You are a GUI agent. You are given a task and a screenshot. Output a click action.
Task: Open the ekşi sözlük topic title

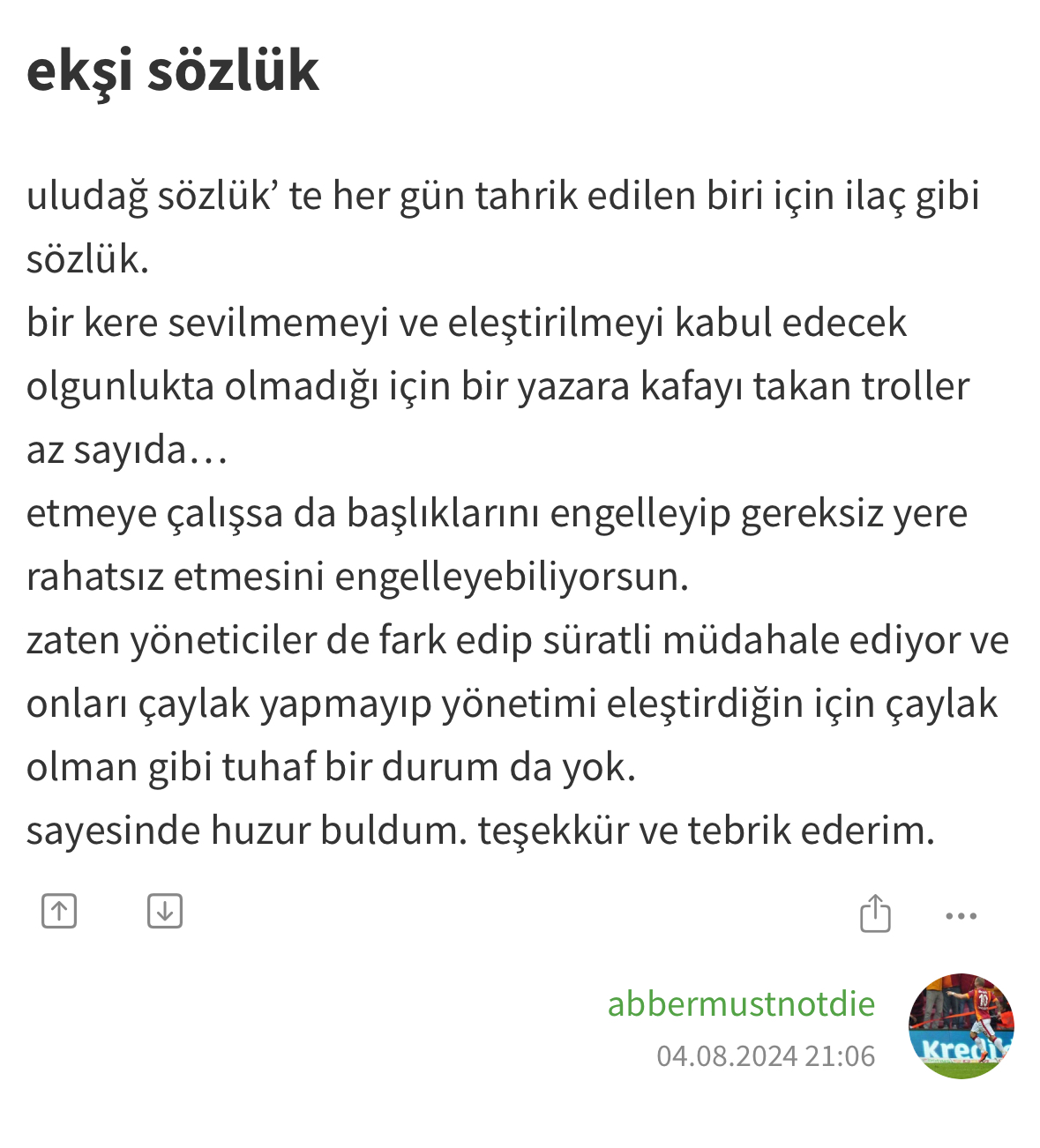173,71
